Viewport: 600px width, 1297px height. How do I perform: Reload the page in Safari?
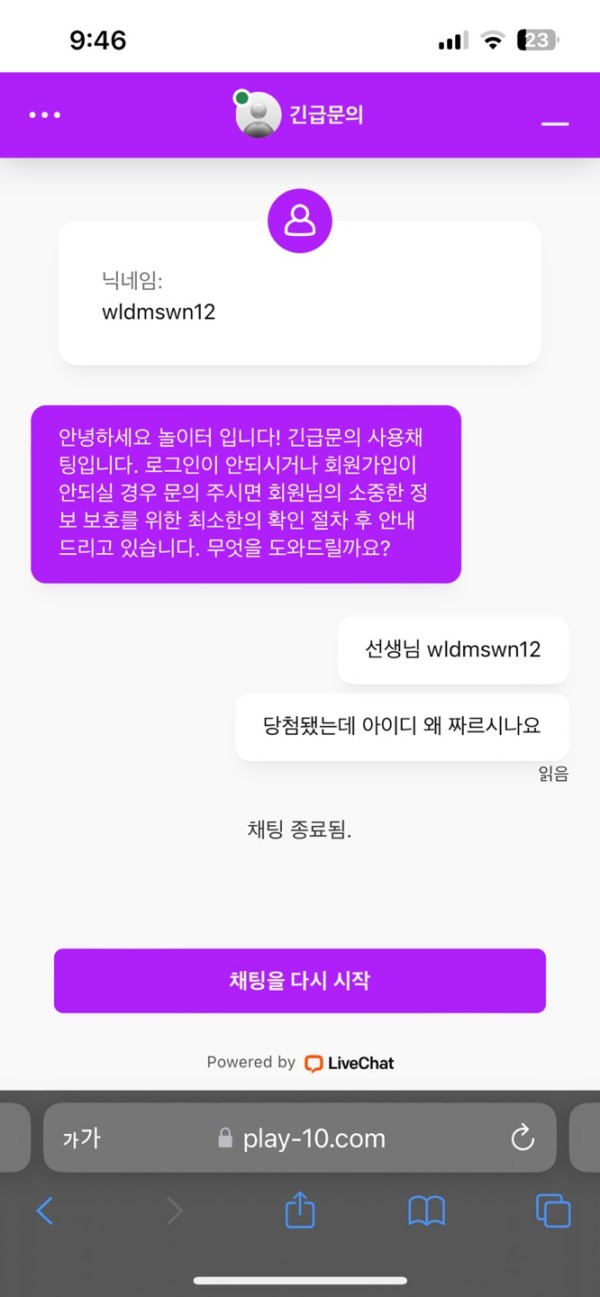tap(522, 1138)
